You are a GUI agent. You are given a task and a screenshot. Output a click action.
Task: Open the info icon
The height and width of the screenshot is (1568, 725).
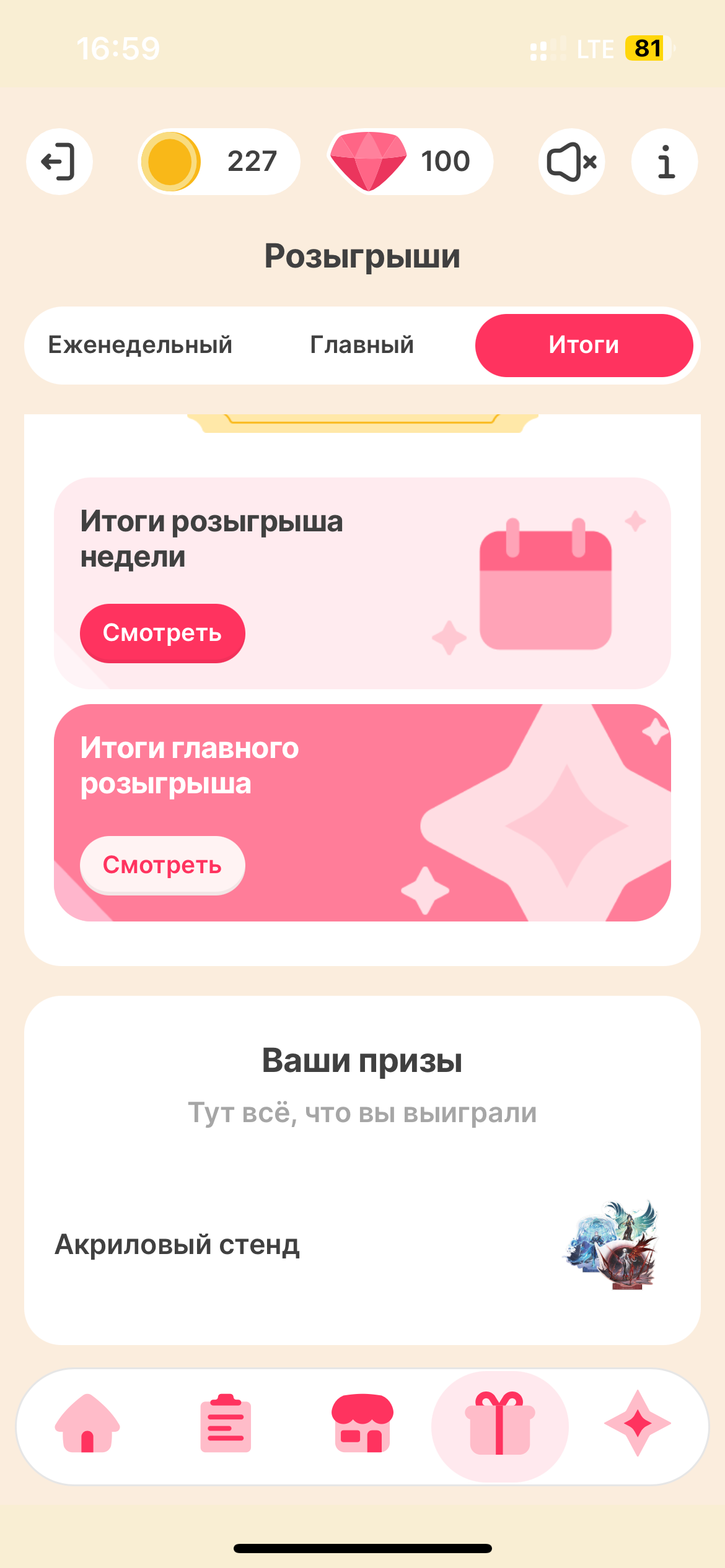[x=665, y=162]
